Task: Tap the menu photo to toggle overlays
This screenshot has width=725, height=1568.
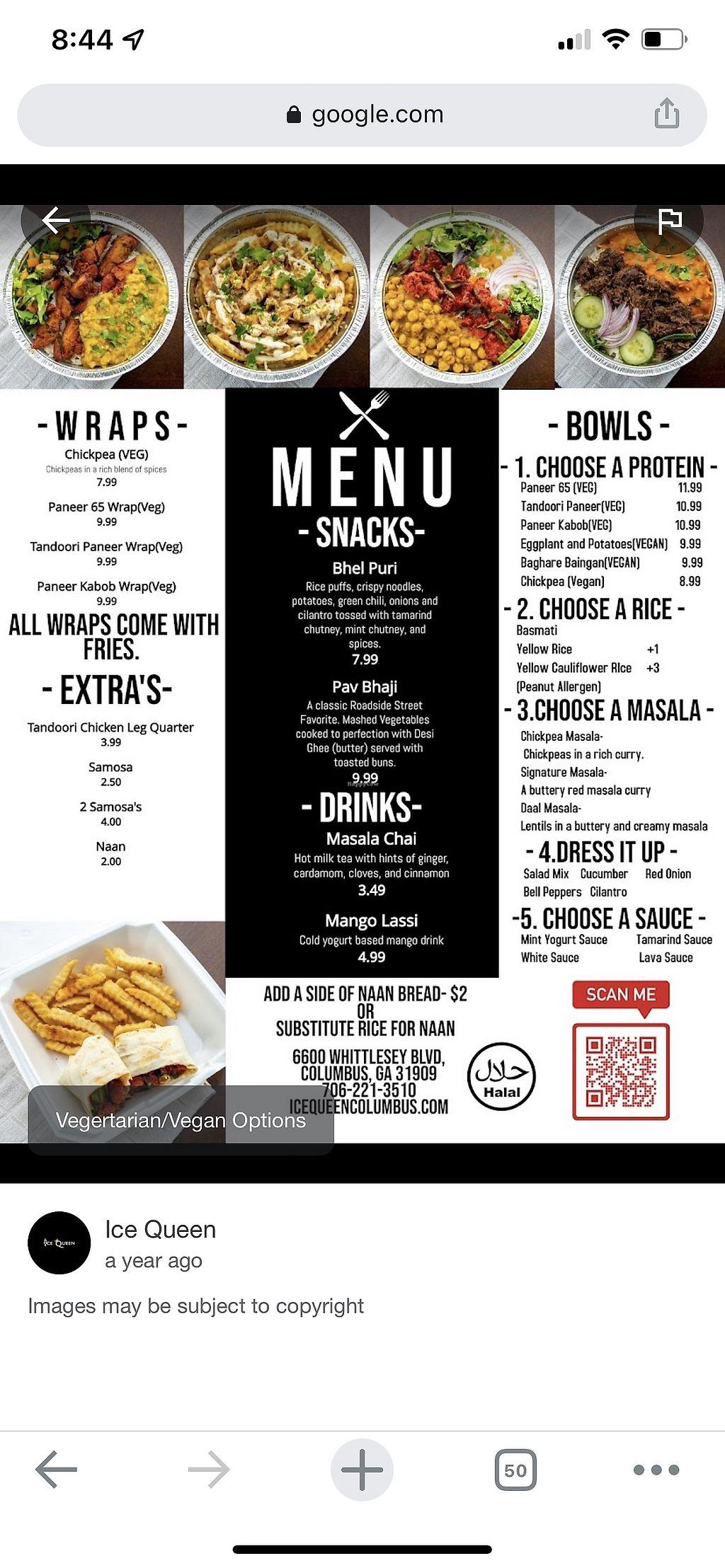Action: point(362,672)
